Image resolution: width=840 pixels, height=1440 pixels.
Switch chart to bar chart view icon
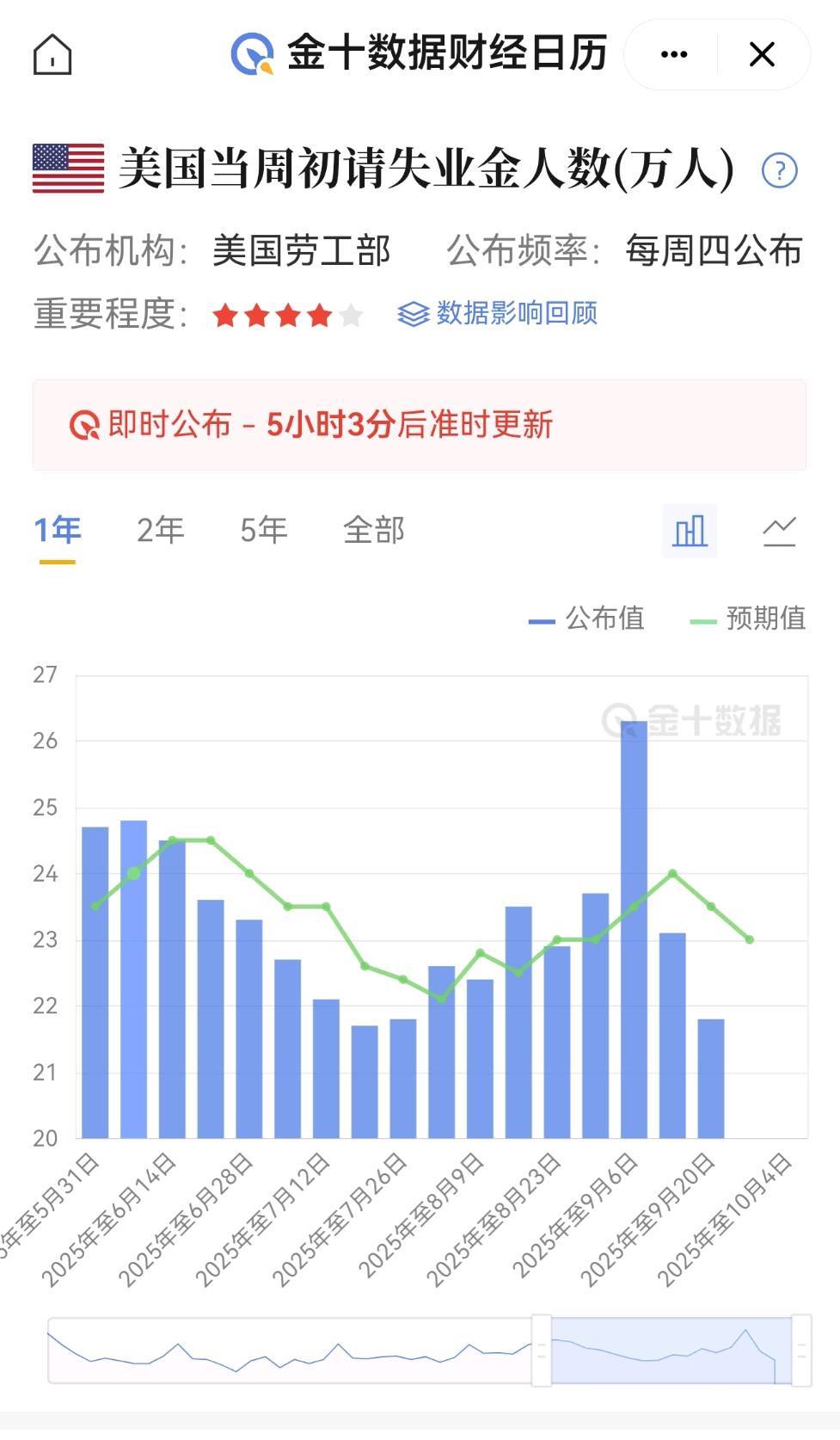pyautogui.click(x=690, y=531)
